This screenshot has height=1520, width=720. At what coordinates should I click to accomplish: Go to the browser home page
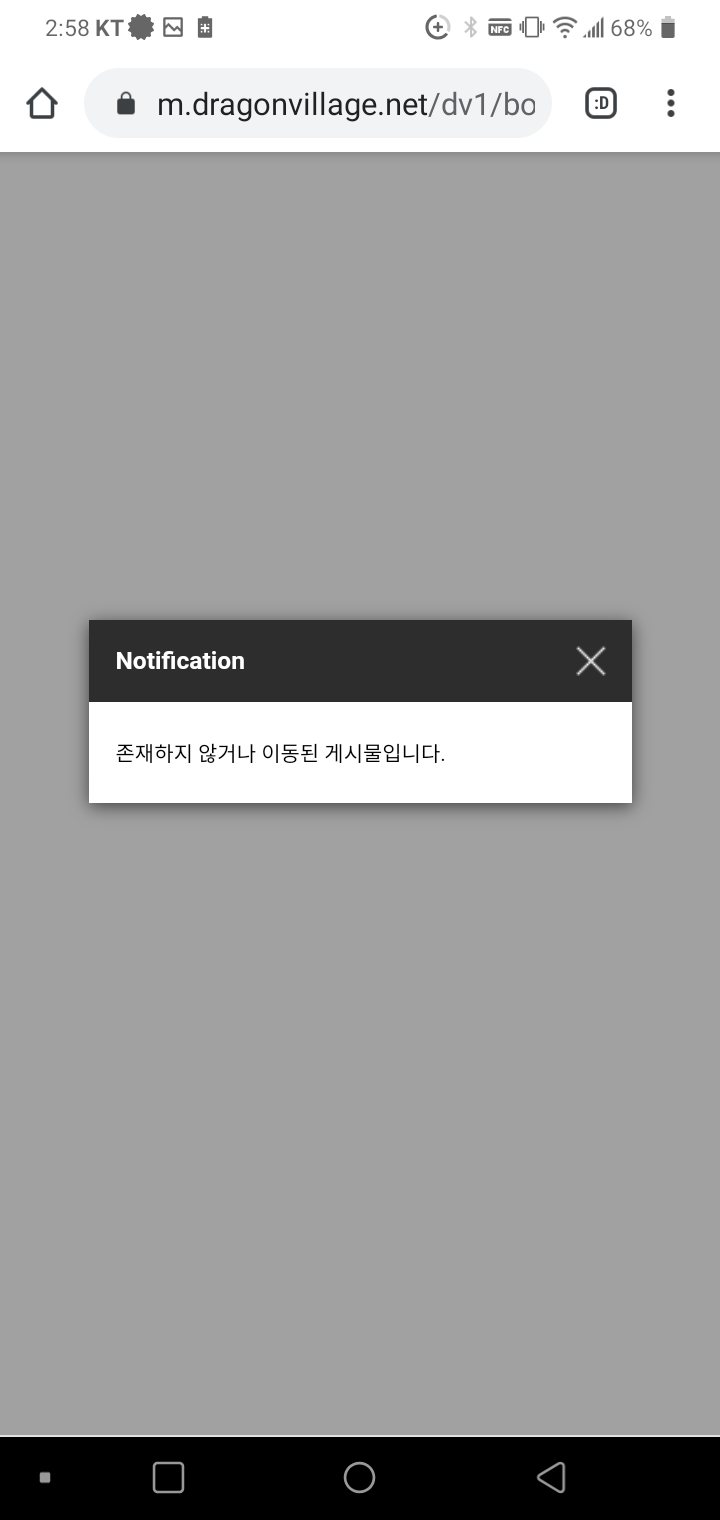tap(42, 103)
